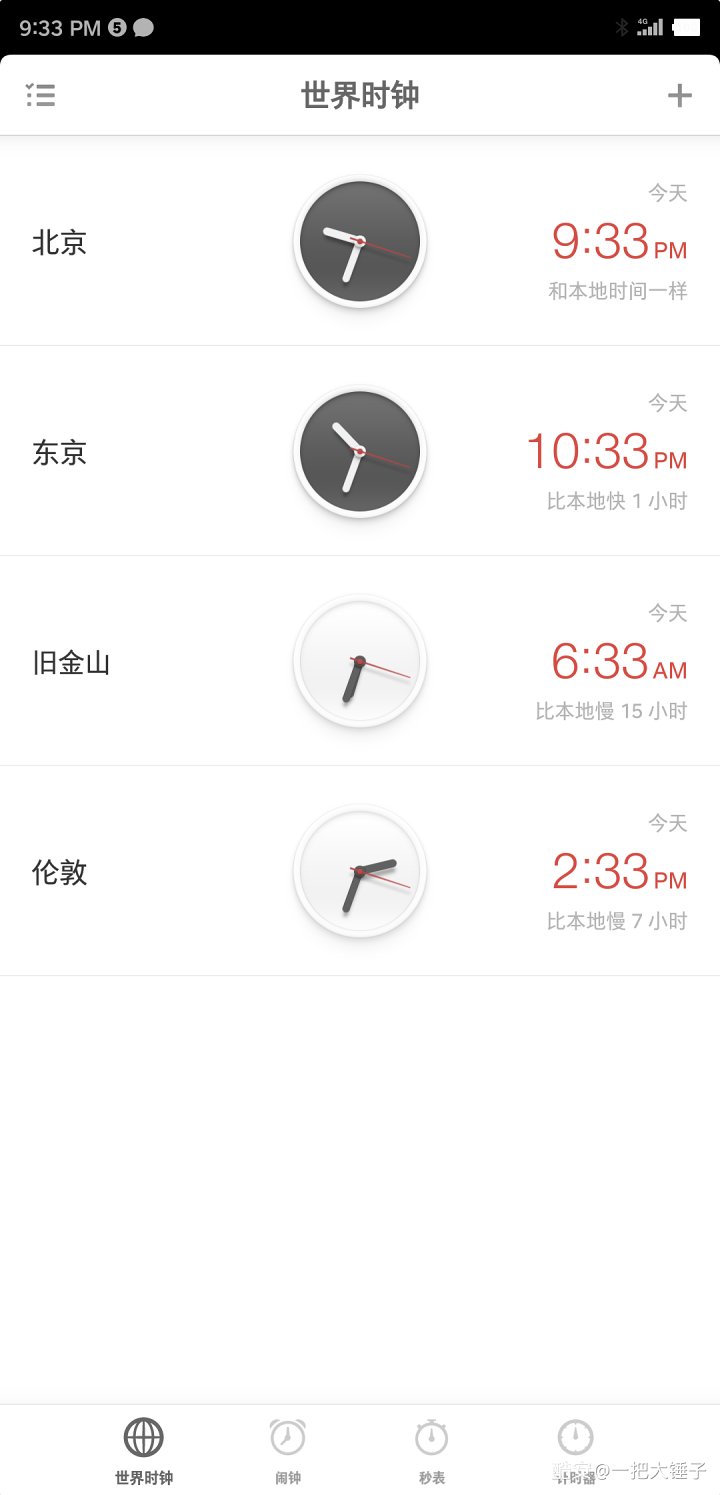Open the world clock edit list icon
The height and width of the screenshot is (1495, 720).
pyautogui.click(x=41, y=95)
